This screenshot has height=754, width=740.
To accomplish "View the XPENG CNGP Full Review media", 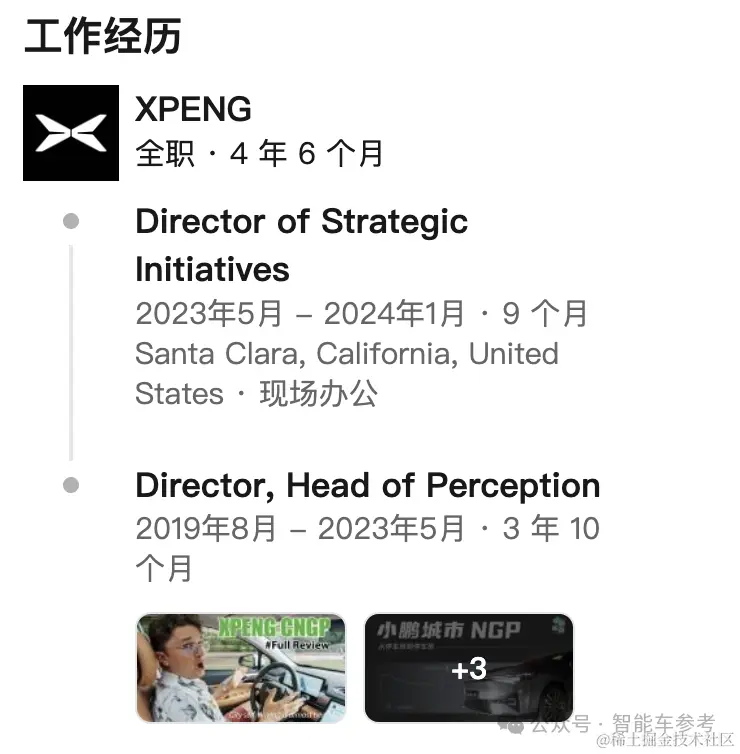I will [241, 667].
